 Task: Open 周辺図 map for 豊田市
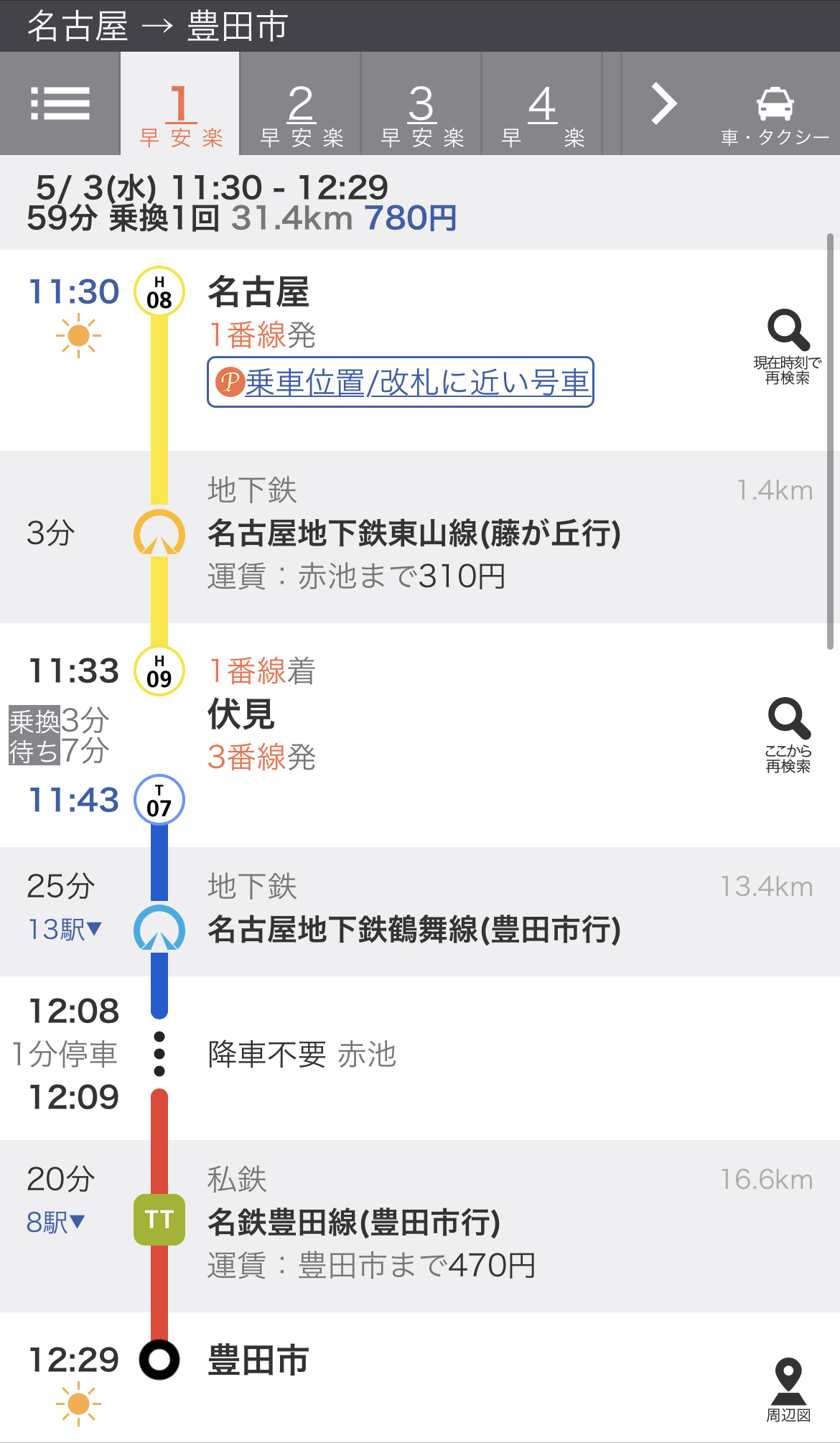point(788,1389)
